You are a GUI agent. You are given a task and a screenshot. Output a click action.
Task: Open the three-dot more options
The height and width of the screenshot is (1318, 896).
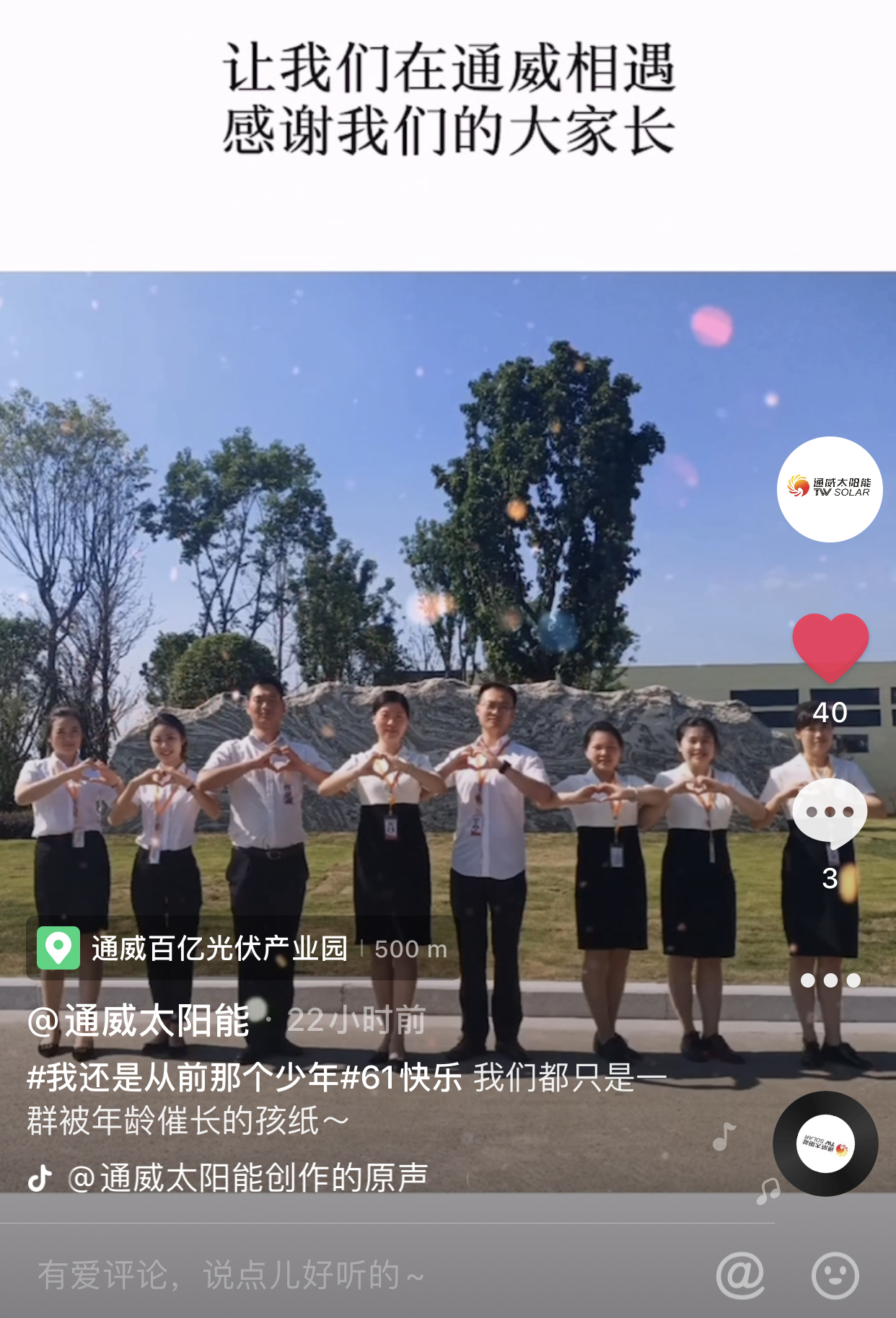pos(830,980)
